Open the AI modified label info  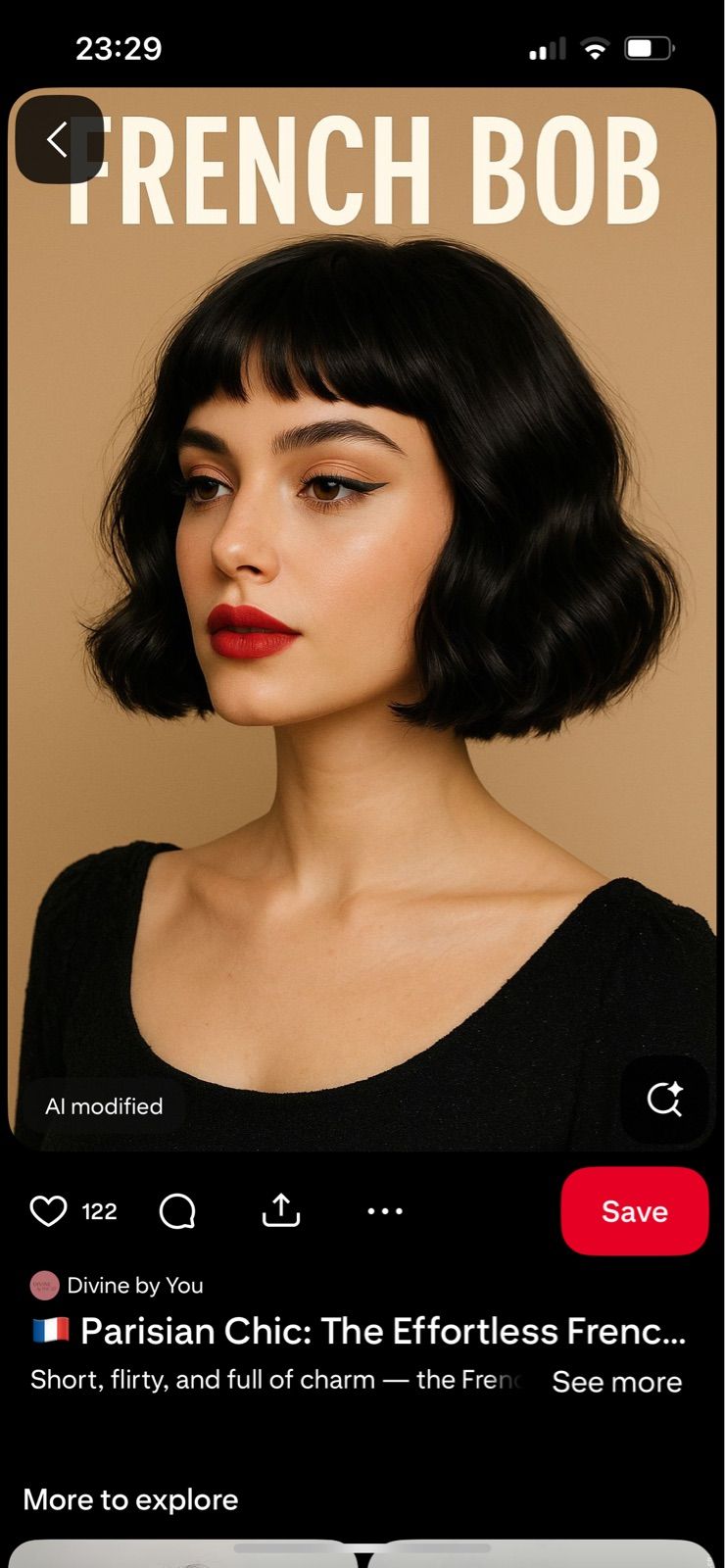coord(104,1106)
